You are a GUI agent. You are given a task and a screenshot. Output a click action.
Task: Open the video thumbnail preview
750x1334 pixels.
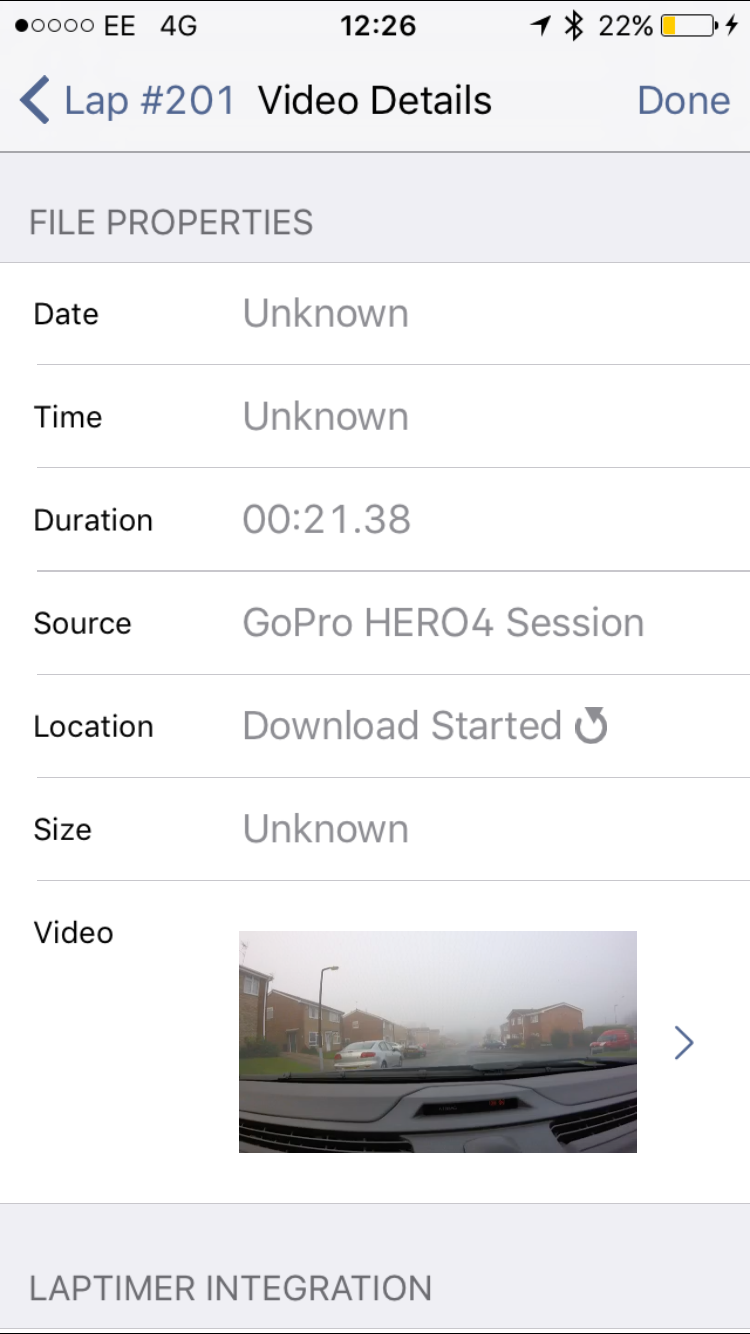[x=438, y=1042]
